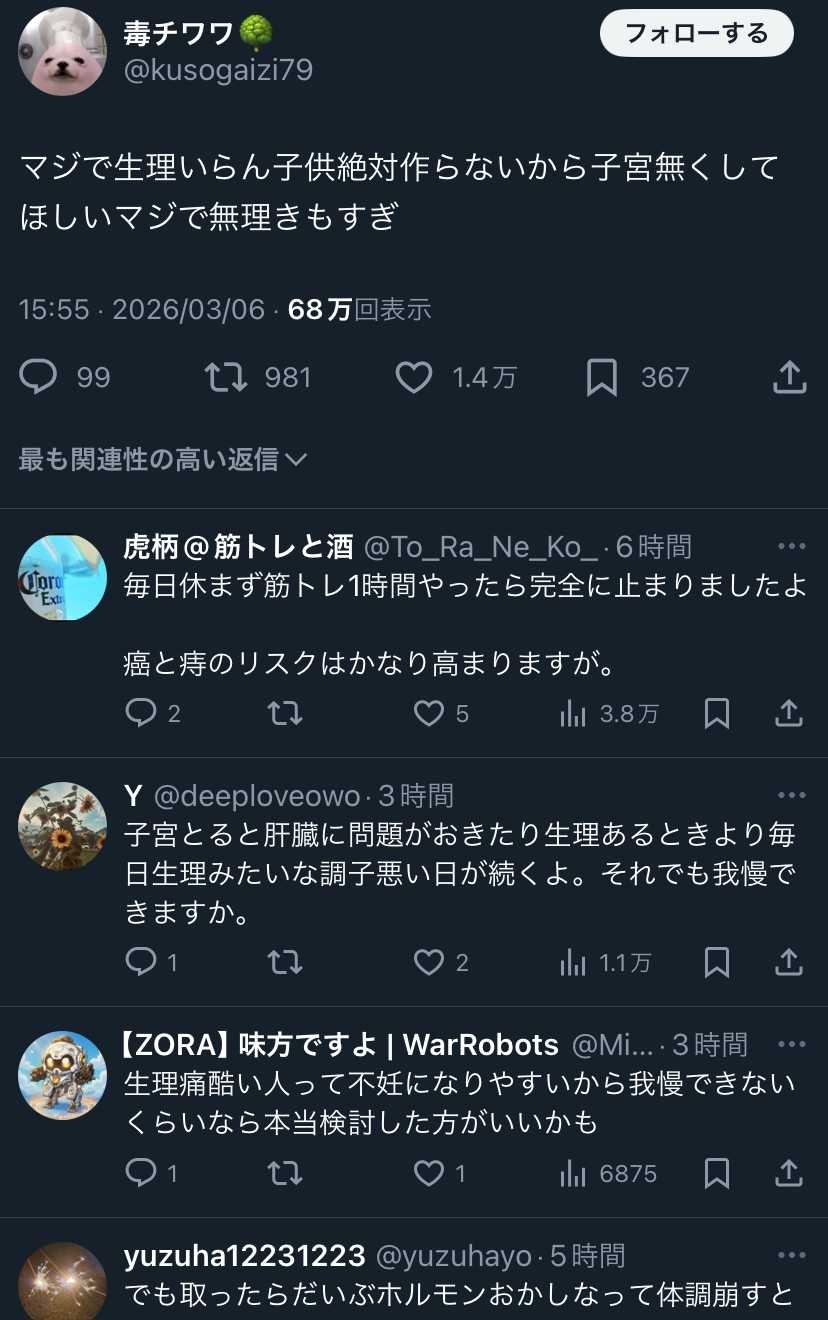The image size is (828, 1320).
Task: Reply to 虎柄＠筋トレと酒's comment
Action: [141, 713]
